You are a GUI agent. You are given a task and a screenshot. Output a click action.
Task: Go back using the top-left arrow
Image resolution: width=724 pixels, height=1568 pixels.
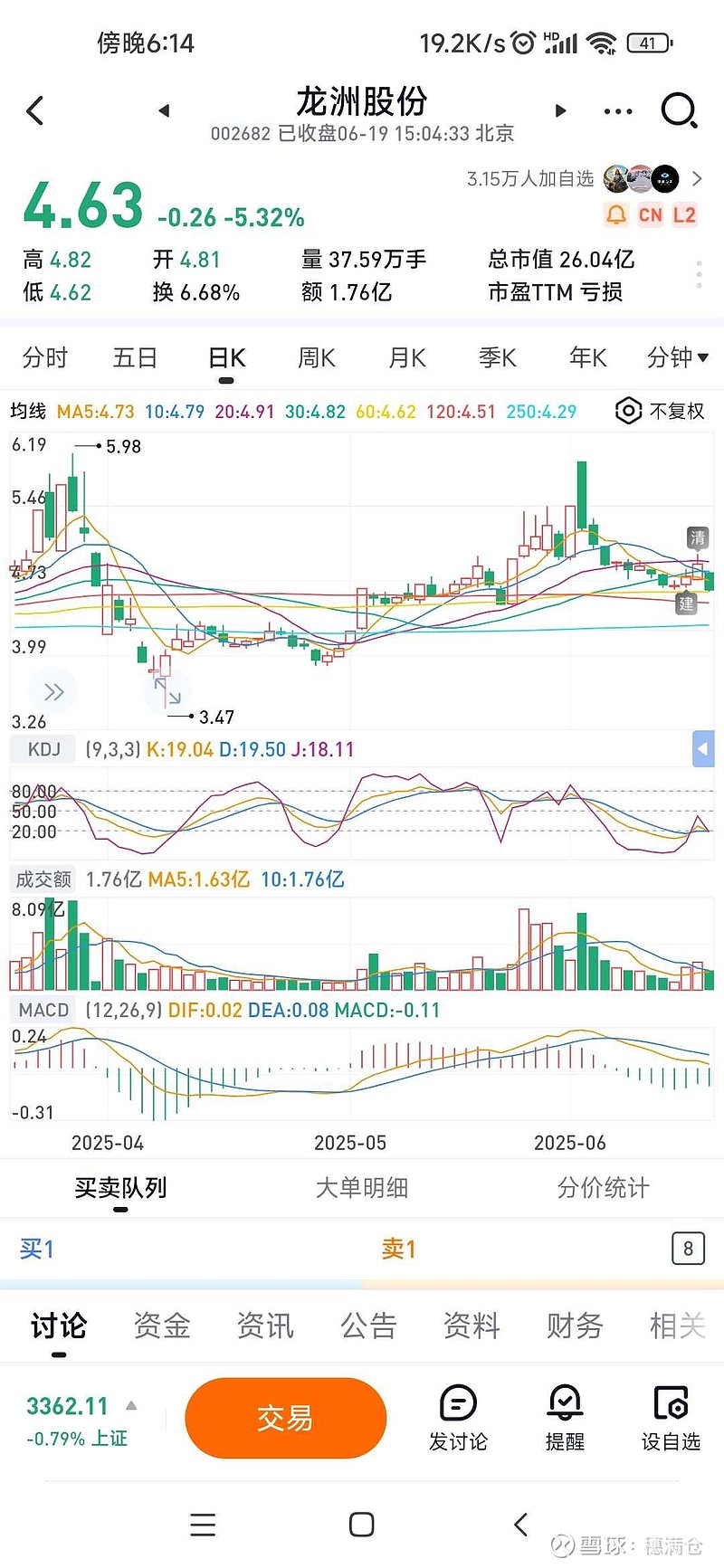[35, 111]
